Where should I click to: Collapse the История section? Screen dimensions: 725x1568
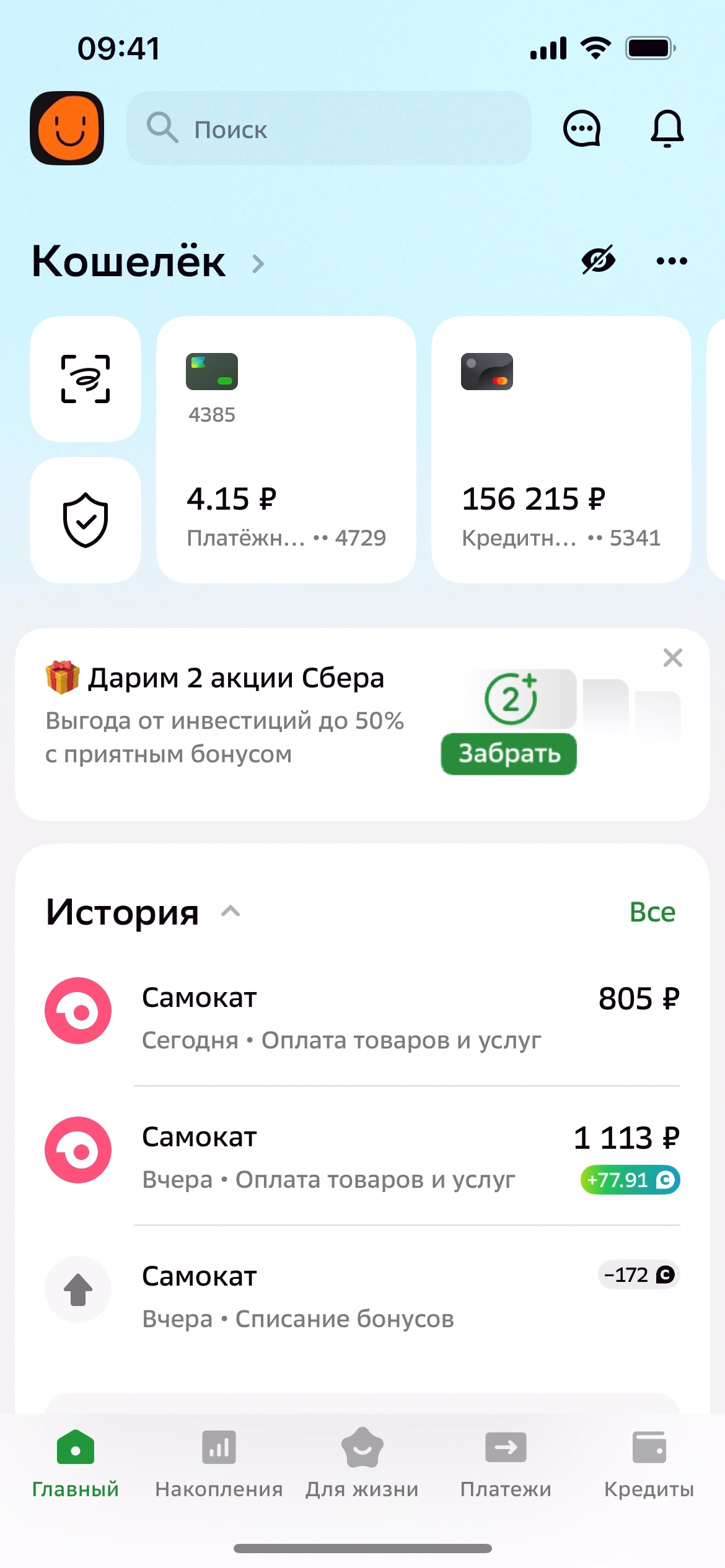pos(231,912)
